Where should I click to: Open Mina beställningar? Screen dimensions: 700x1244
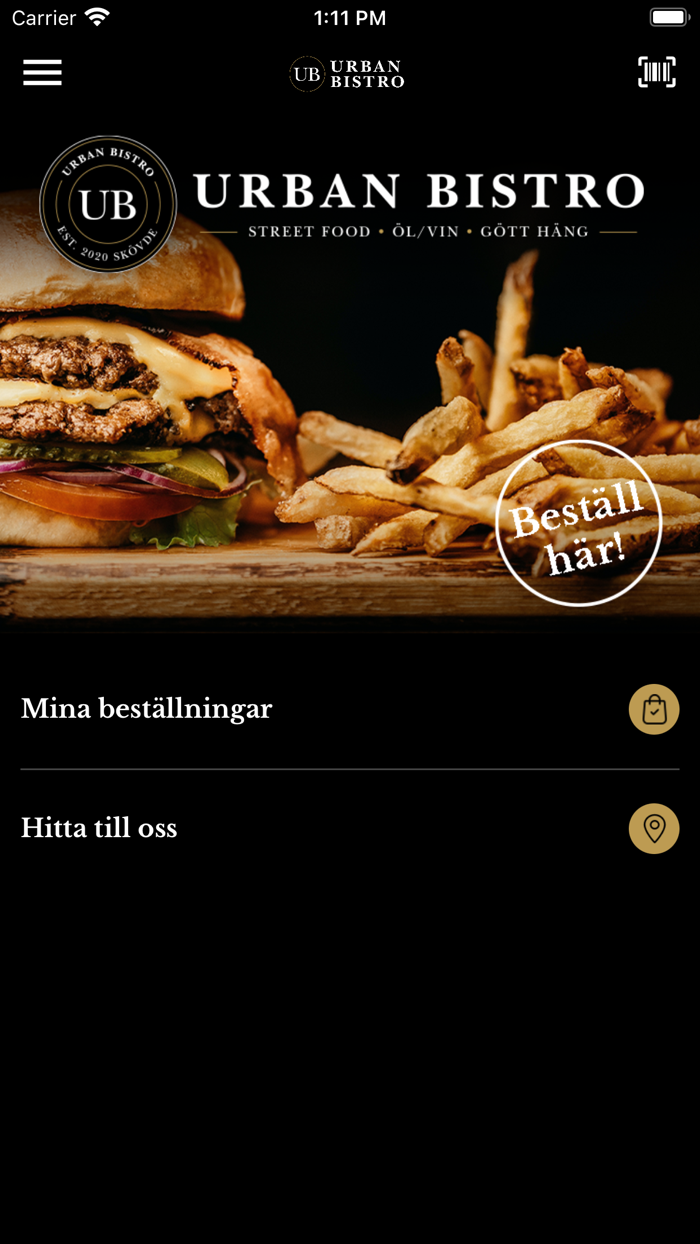click(350, 710)
